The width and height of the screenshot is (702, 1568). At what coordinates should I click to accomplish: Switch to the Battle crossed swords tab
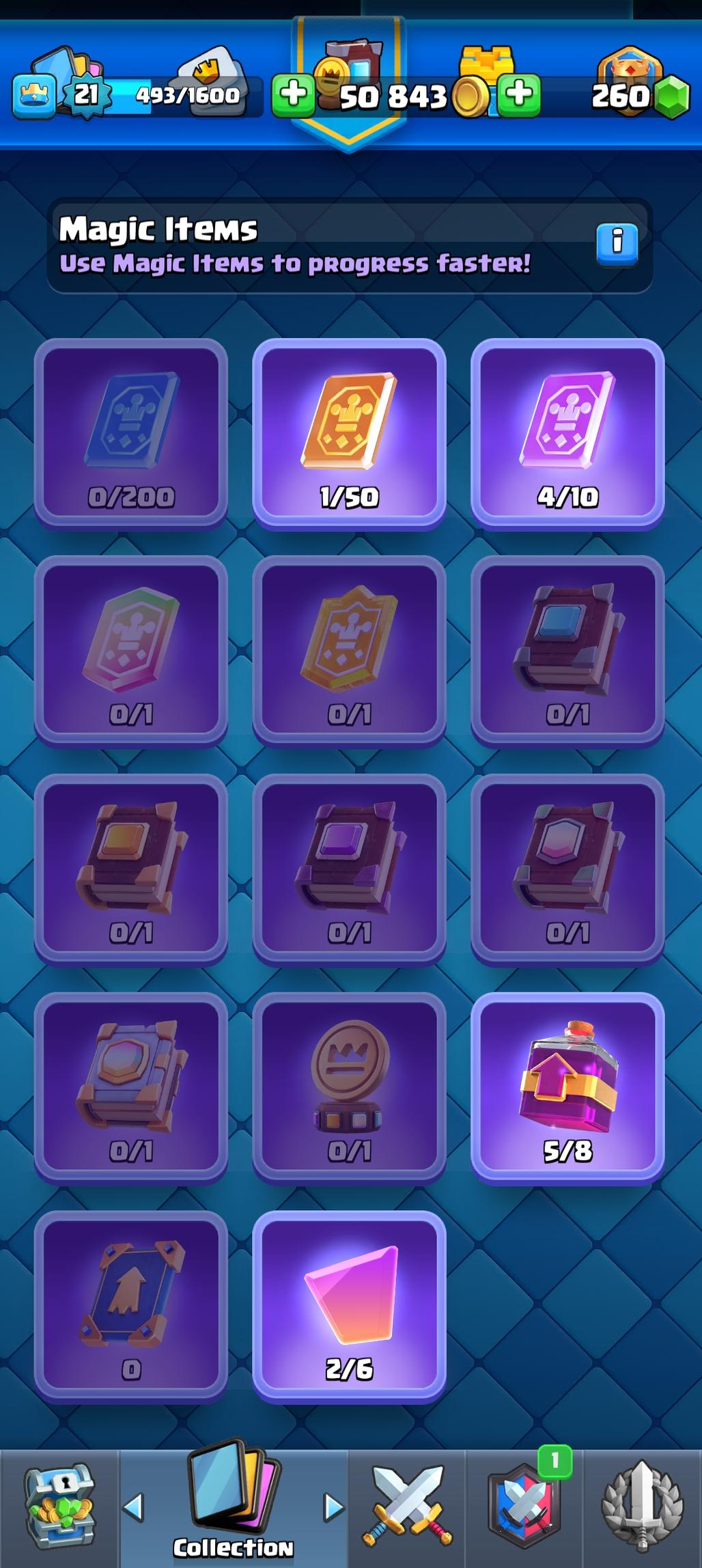tap(408, 1507)
